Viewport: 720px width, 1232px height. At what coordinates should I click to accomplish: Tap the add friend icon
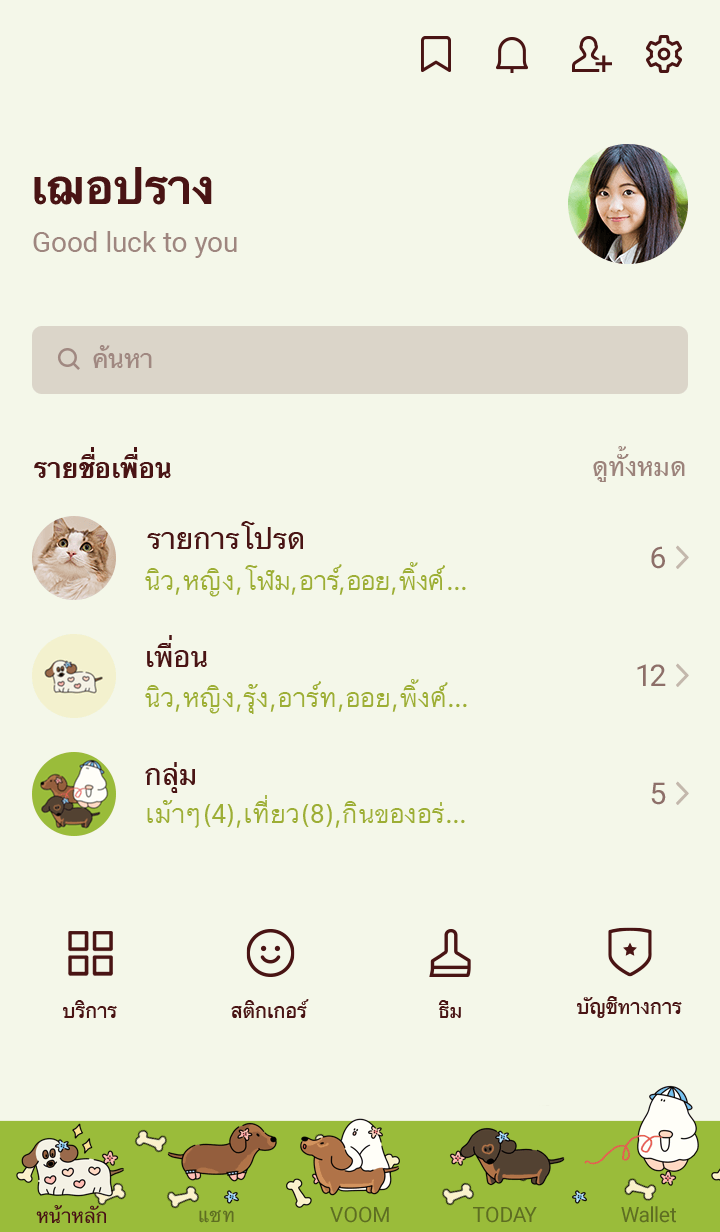(590, 55)
